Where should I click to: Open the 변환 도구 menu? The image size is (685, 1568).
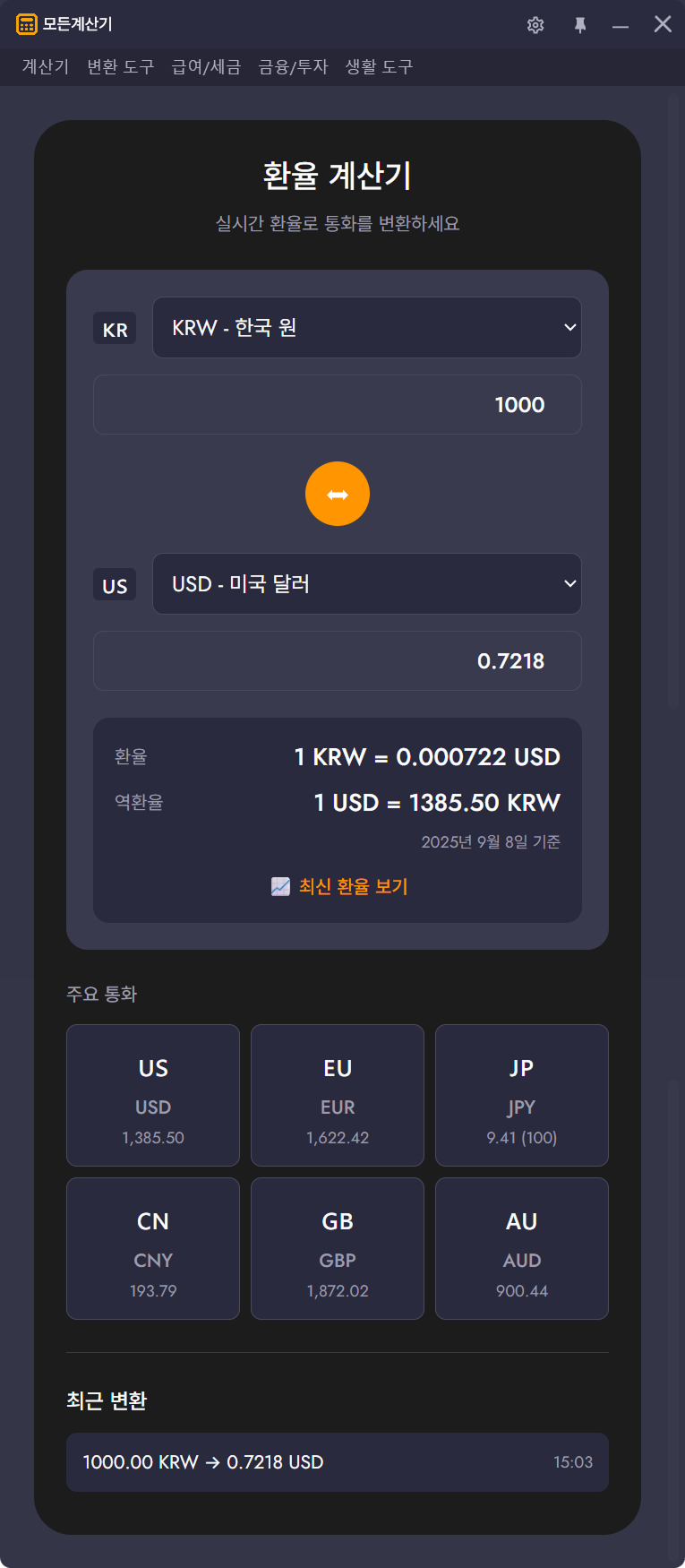121,67
